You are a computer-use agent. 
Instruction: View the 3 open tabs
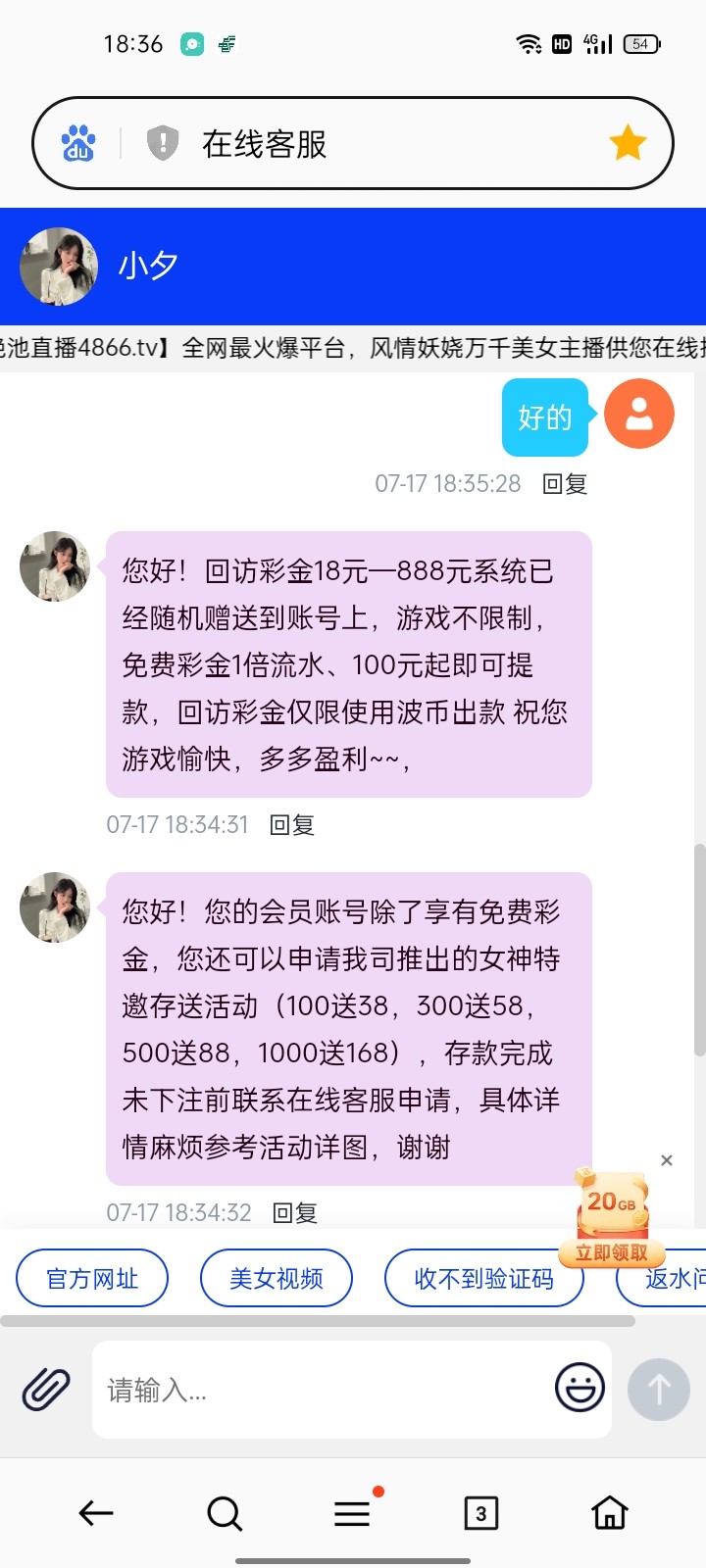pos(480,1513)
